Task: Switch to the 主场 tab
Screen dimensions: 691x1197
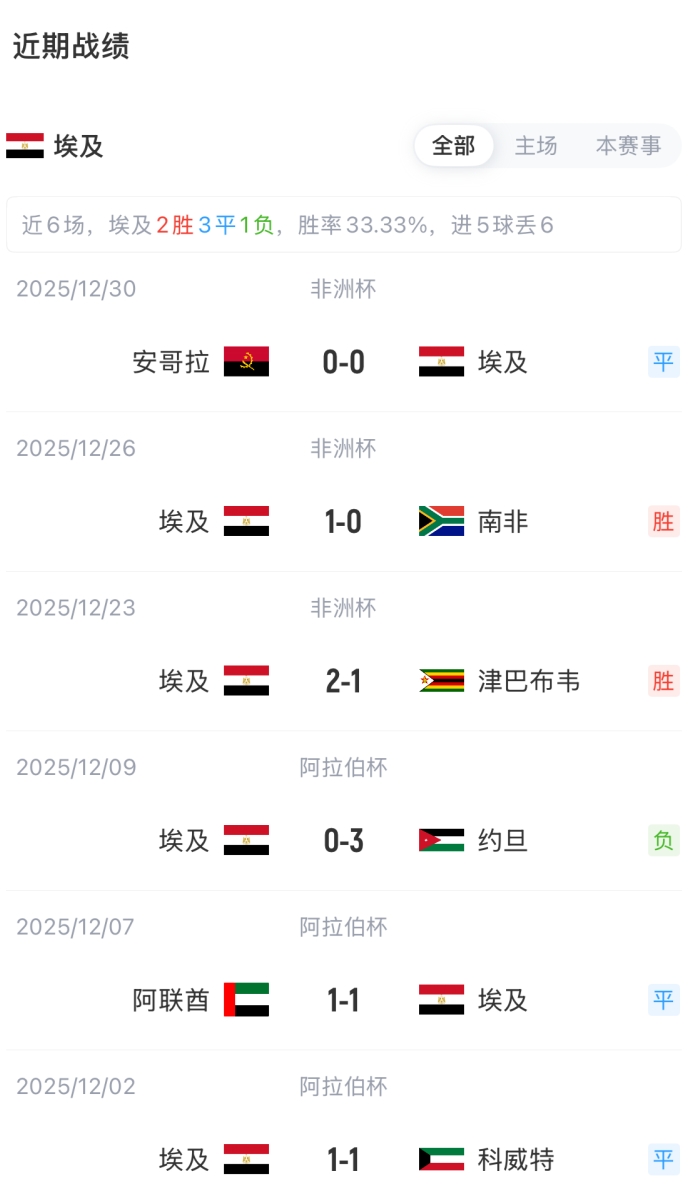Action: tap(536, 146)
